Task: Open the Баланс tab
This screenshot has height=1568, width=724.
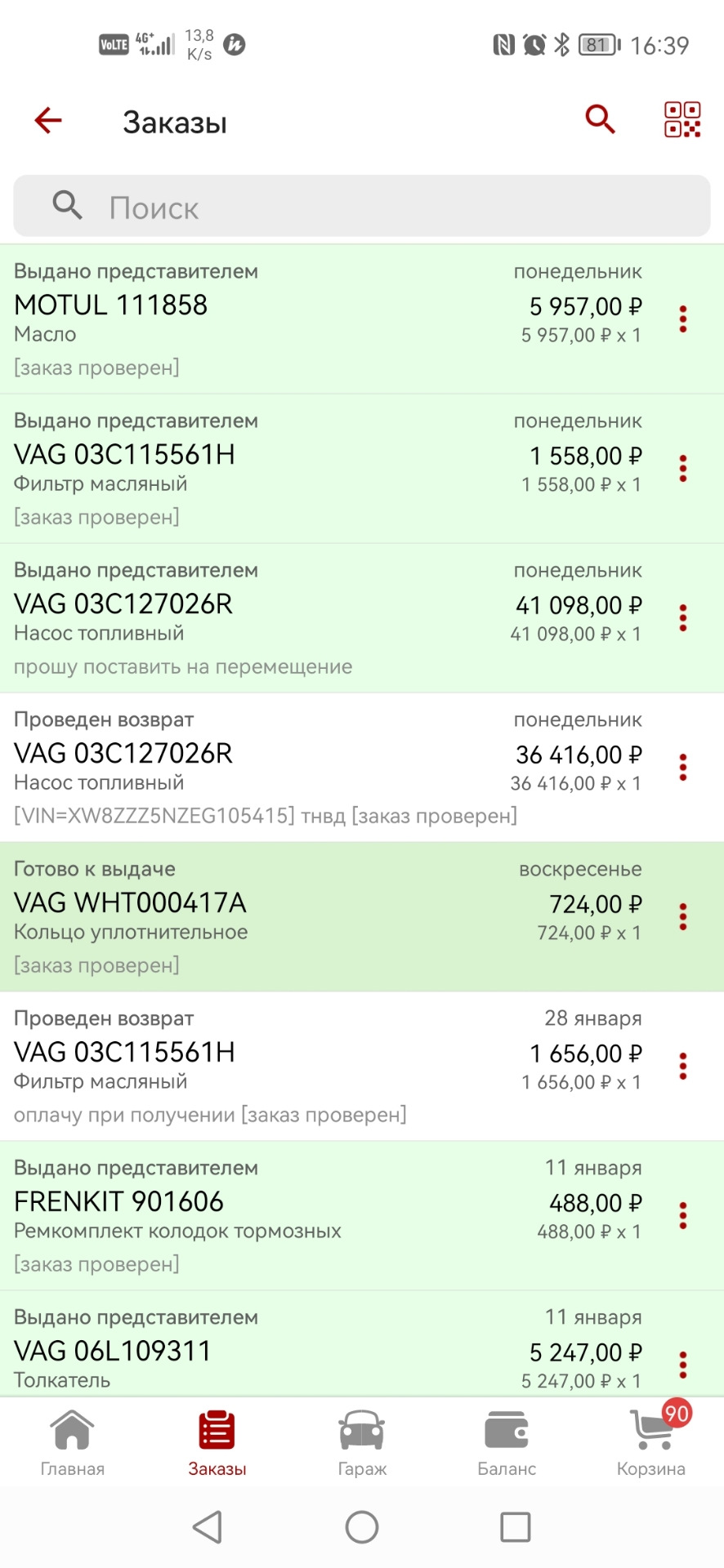Action: 507,1444
